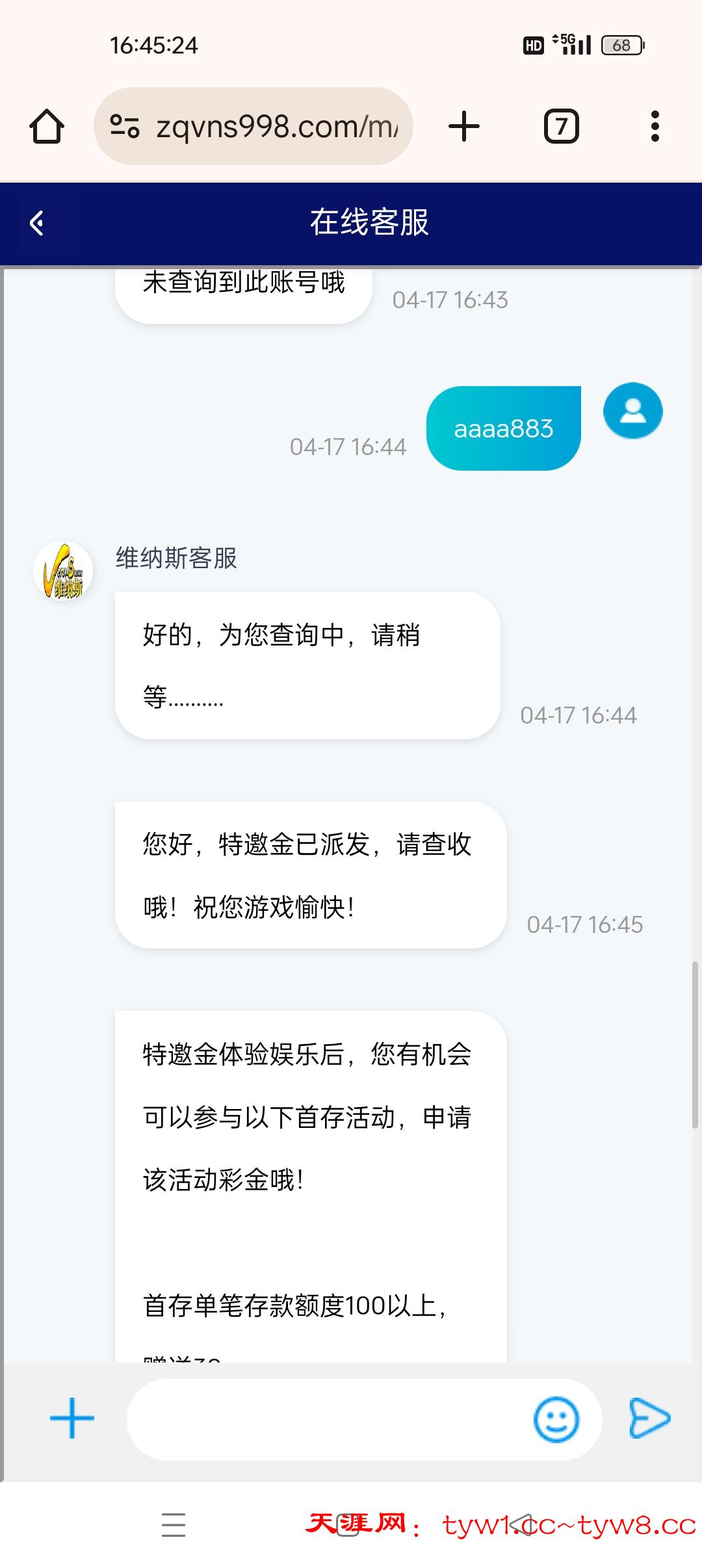
Task: Open the browser home page
Action: 47,126
